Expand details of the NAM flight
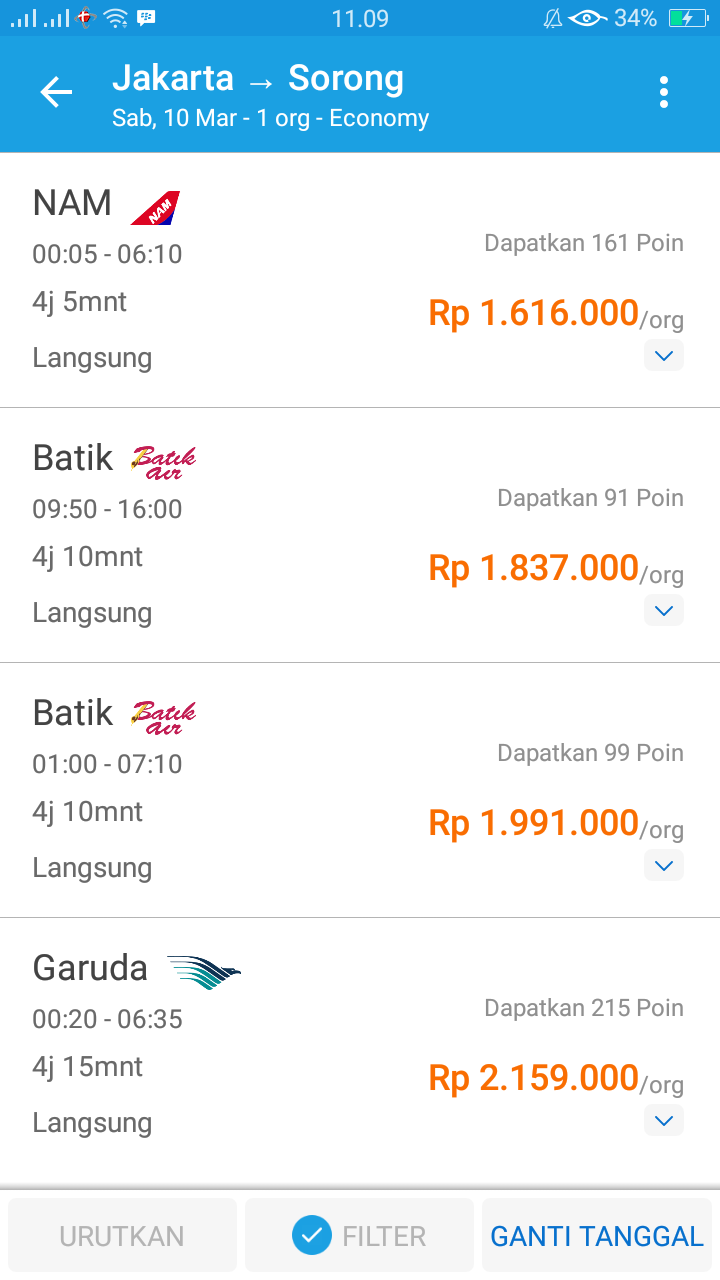The height and width of the screenshot is (1280, 720). (x=663, y=355)
